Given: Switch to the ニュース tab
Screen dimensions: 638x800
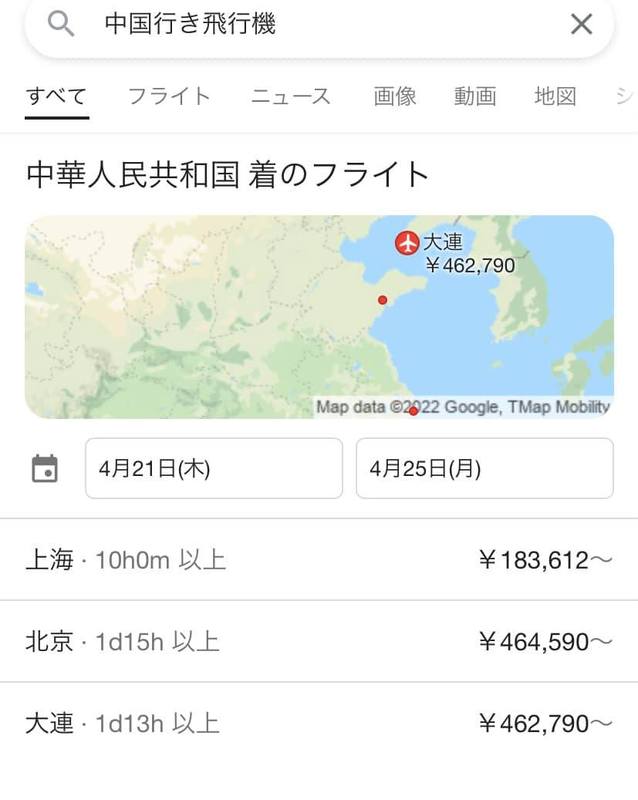Looking at the screenshot, I should click(x=290, y=96).
